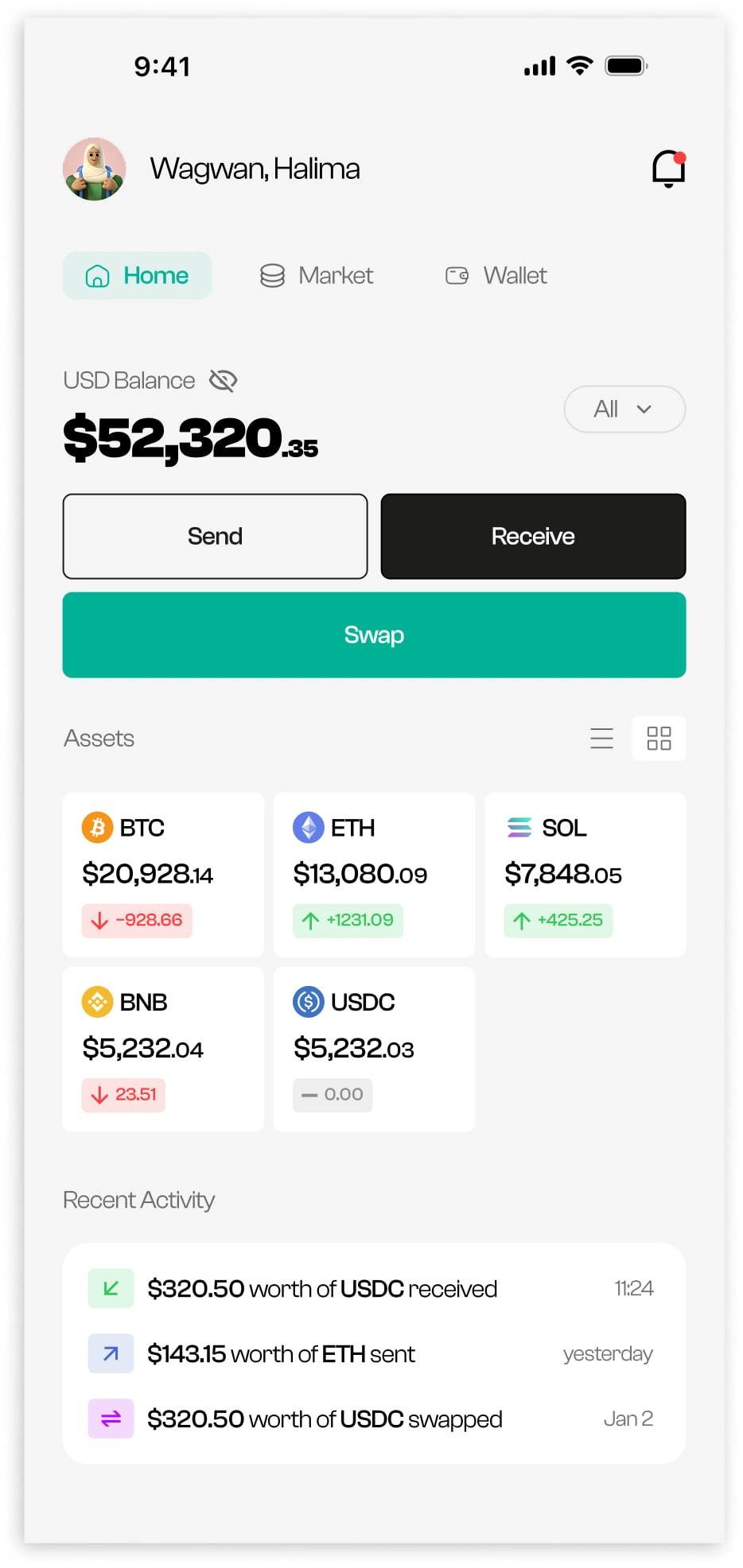This screenshot has height=1568, width=743.
Task: Switch to the Market tab
Action: (x=317, y=276)
